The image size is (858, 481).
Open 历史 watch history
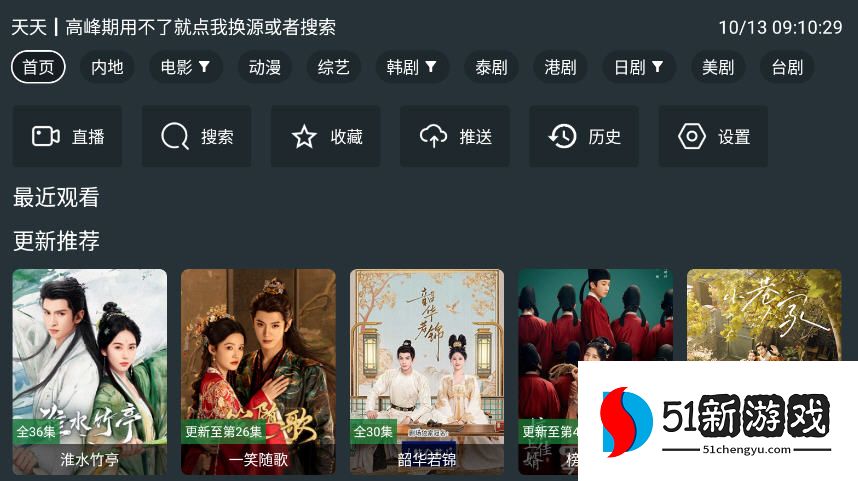coord(584,136)
